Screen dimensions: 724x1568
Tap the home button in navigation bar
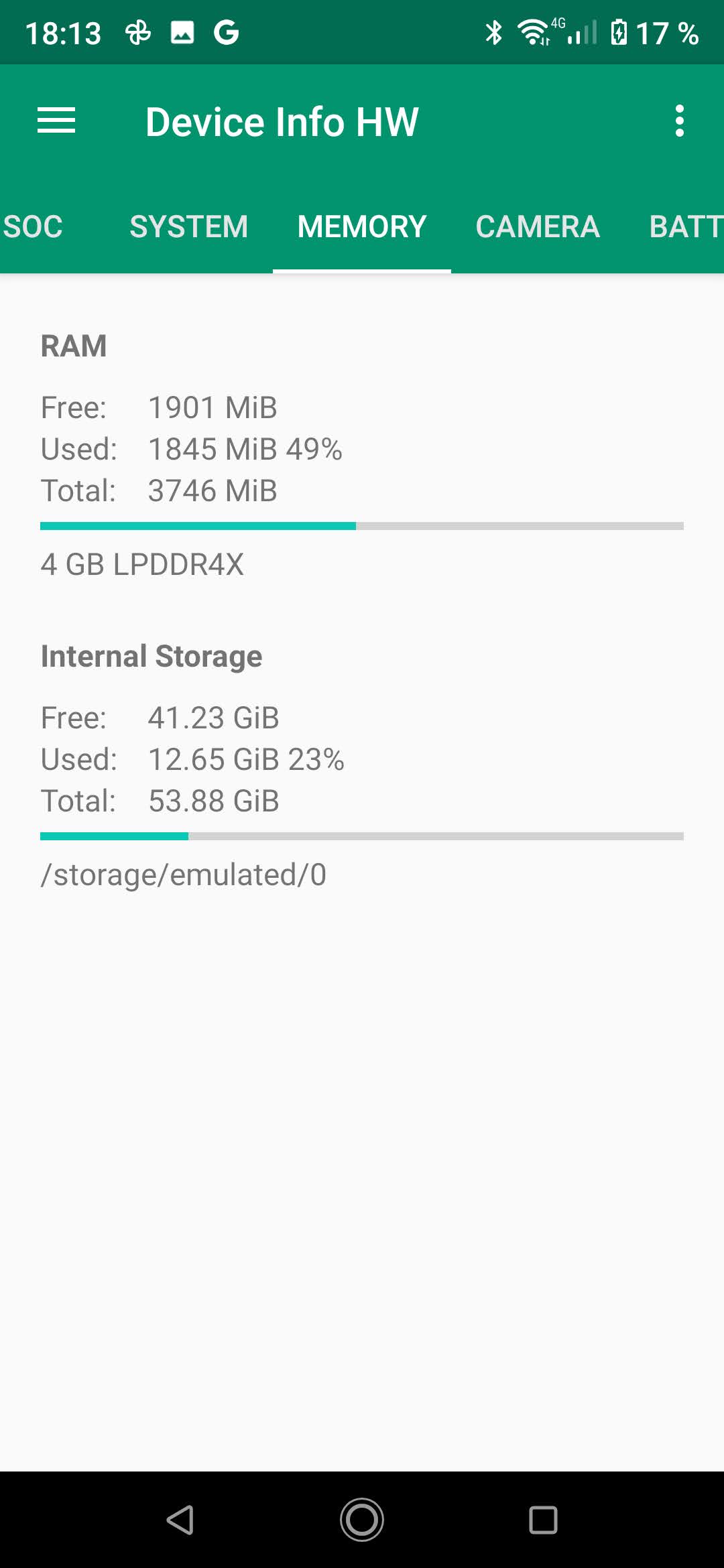(x=362, y=1519)
